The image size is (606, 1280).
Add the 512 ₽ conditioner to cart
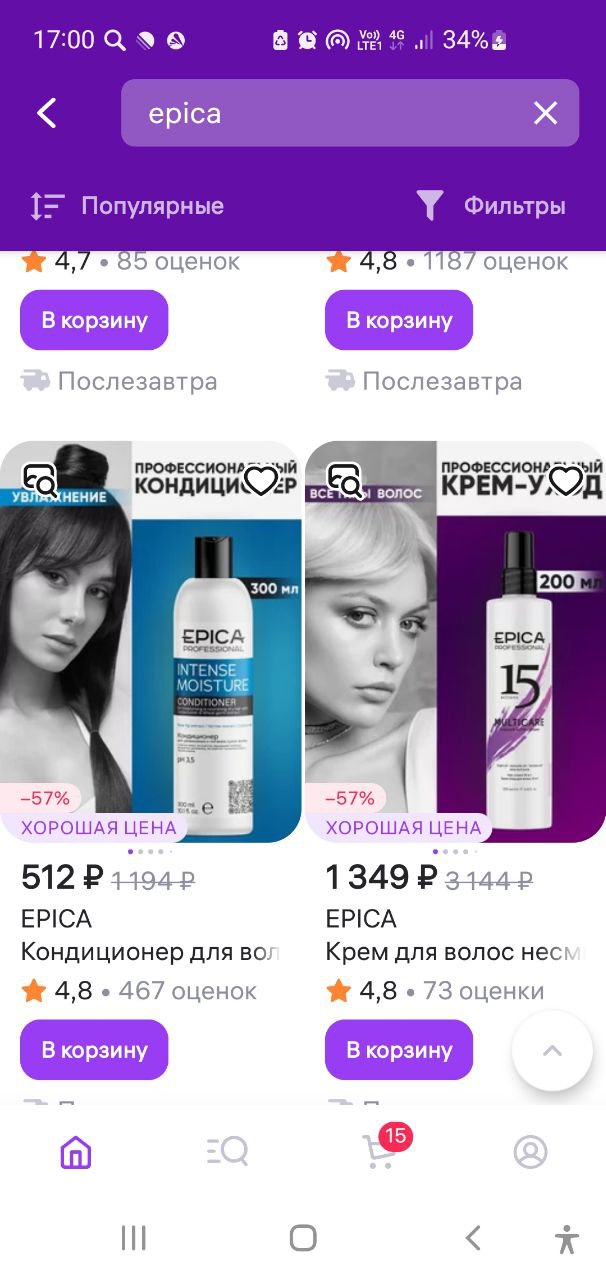pos(94,1050)
